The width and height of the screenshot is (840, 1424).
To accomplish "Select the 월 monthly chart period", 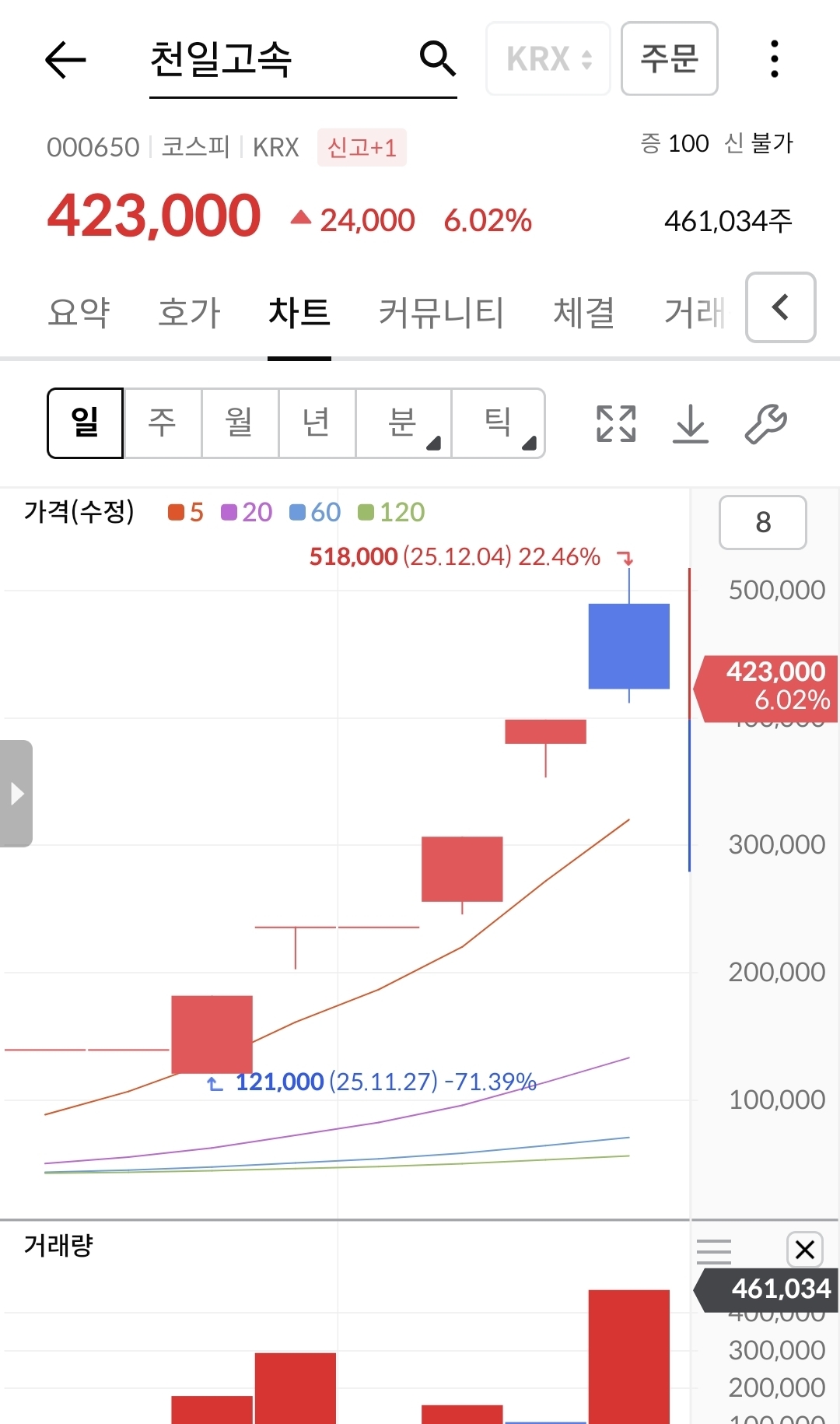I will point(240,423).
